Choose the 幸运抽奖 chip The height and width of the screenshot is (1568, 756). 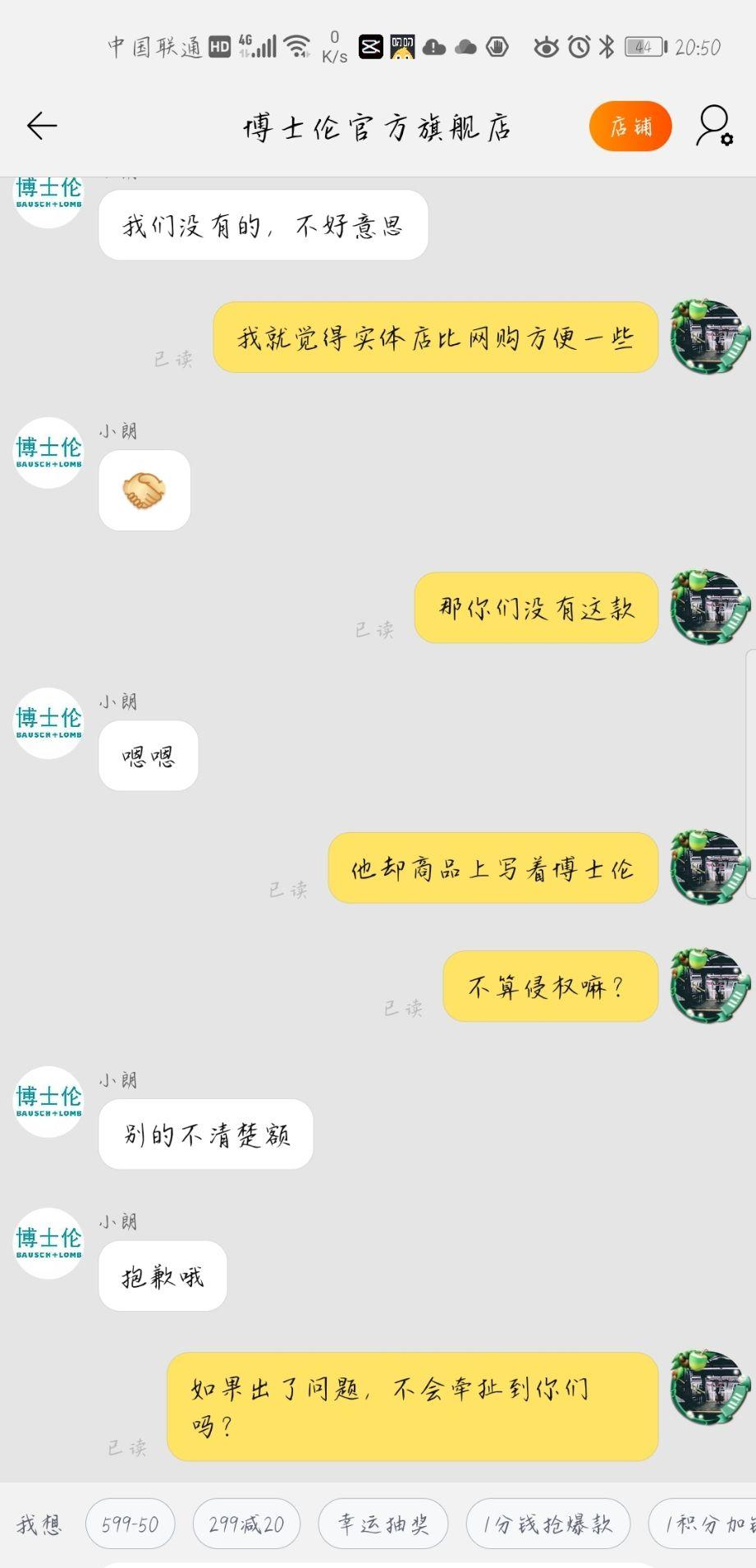point(383,1524)
